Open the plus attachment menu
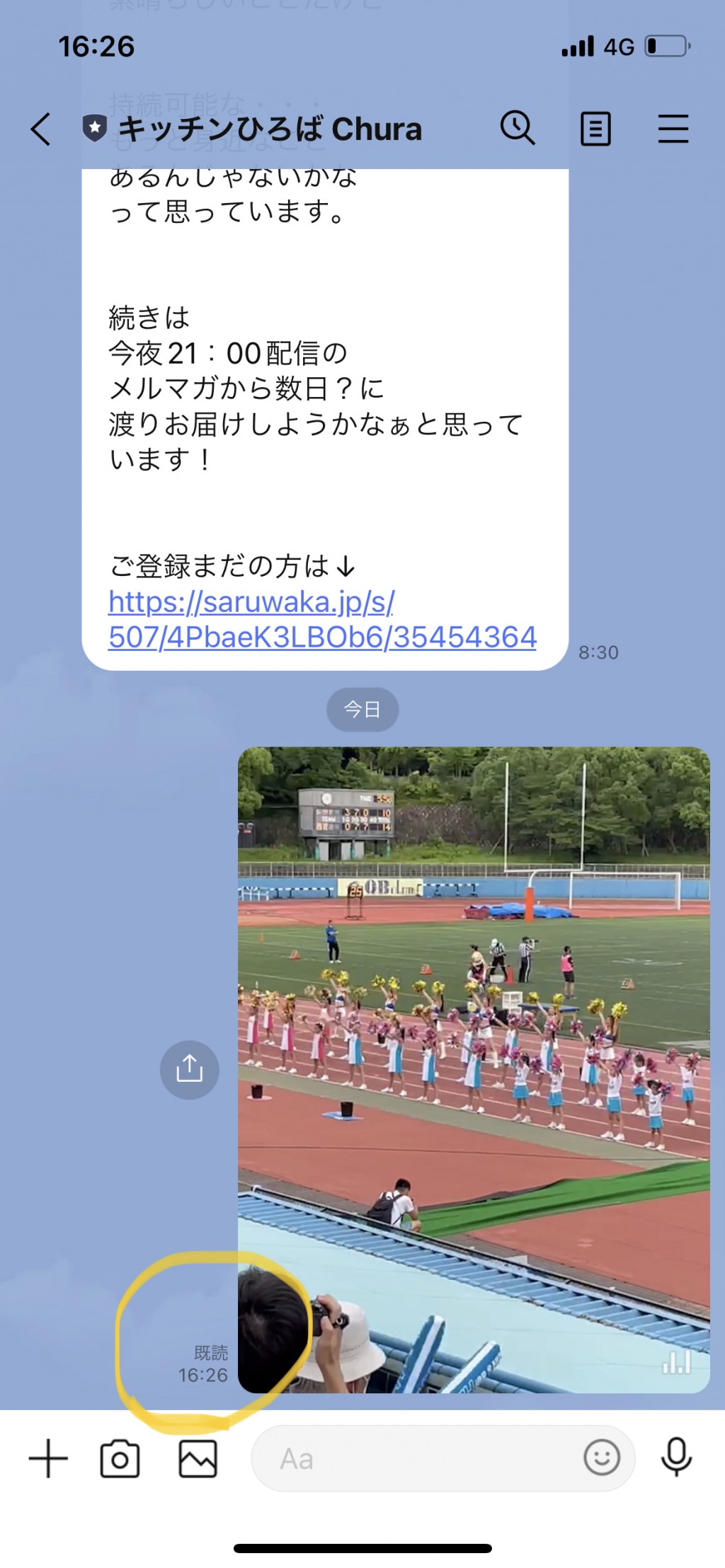725x1568 pixels. [48, 1458]
